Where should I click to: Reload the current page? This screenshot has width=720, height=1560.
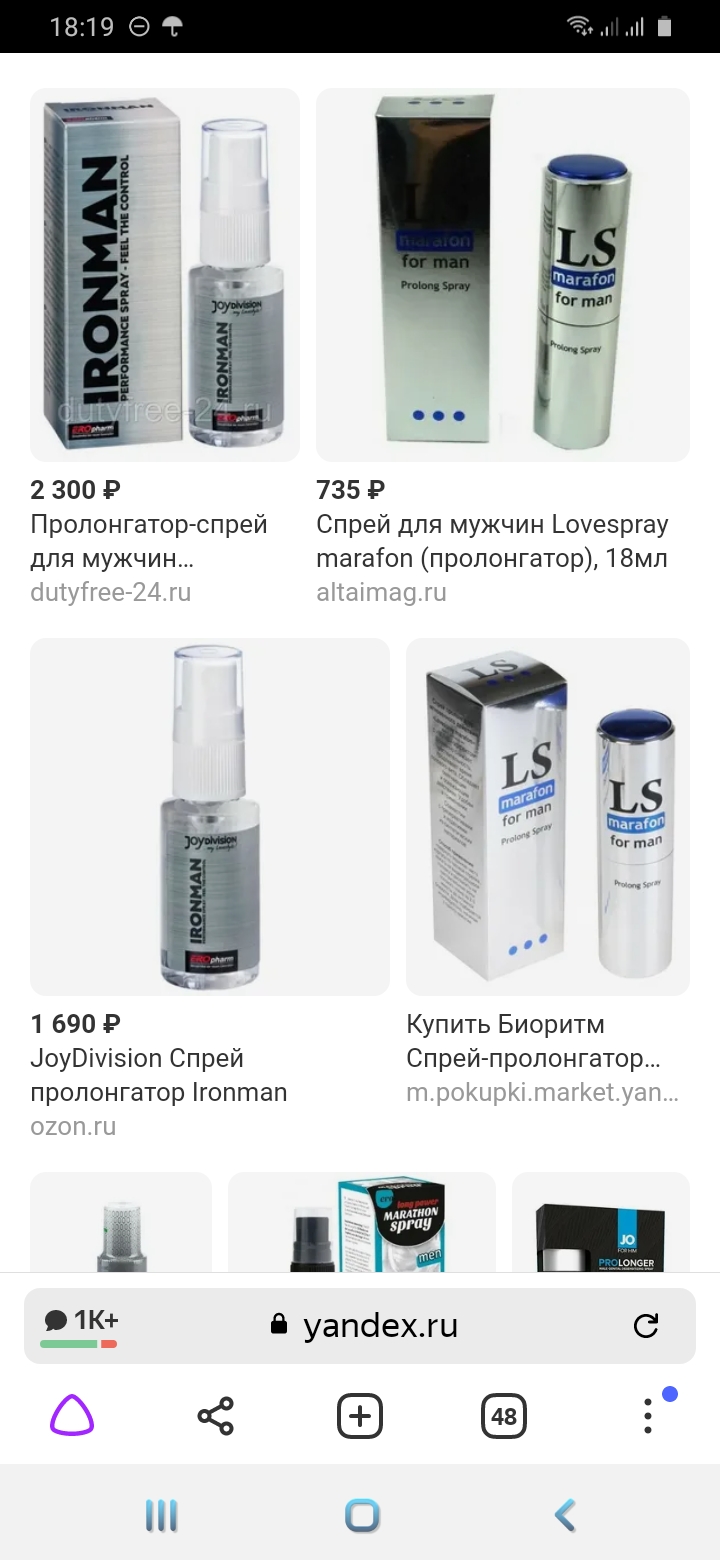click(x=646, y=1326)
